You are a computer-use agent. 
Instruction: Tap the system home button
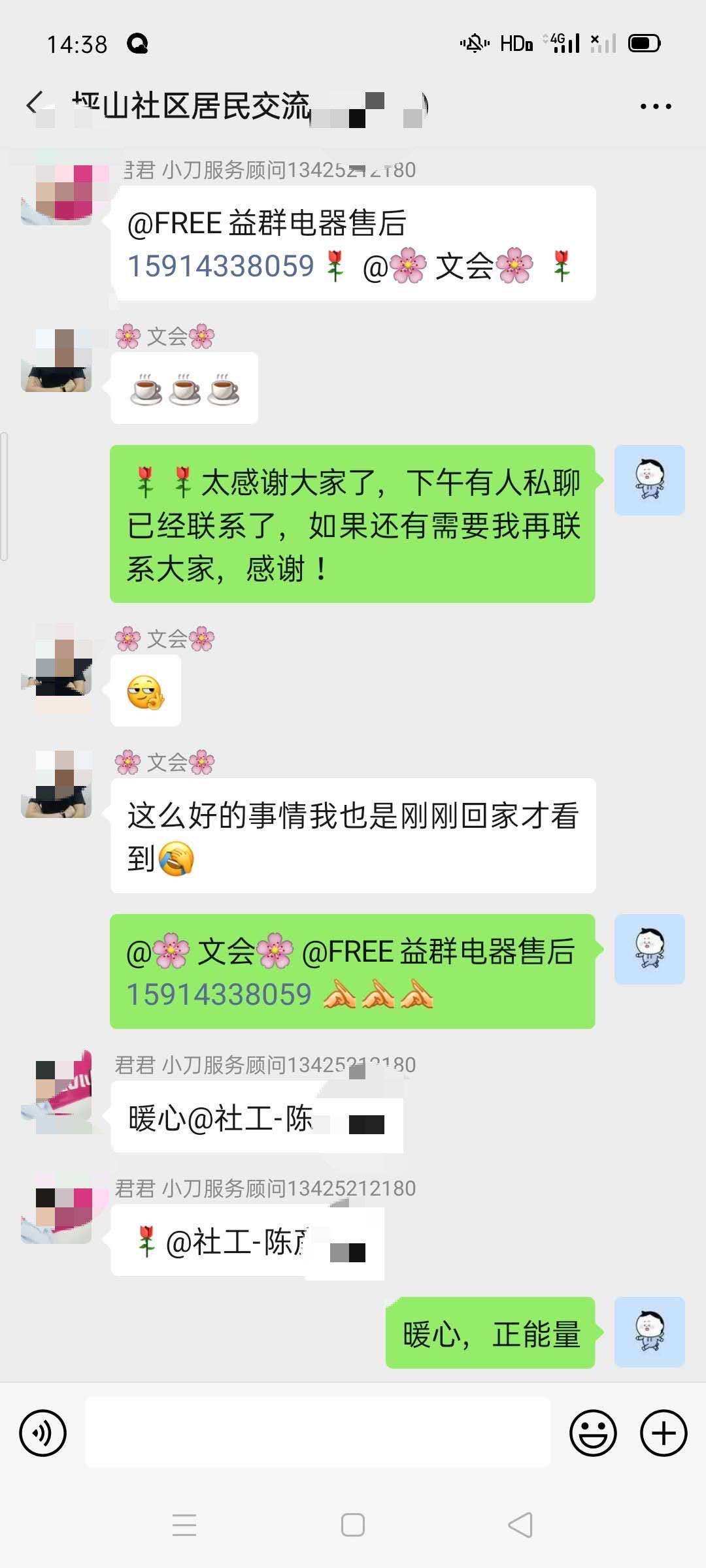[353, 1525]
